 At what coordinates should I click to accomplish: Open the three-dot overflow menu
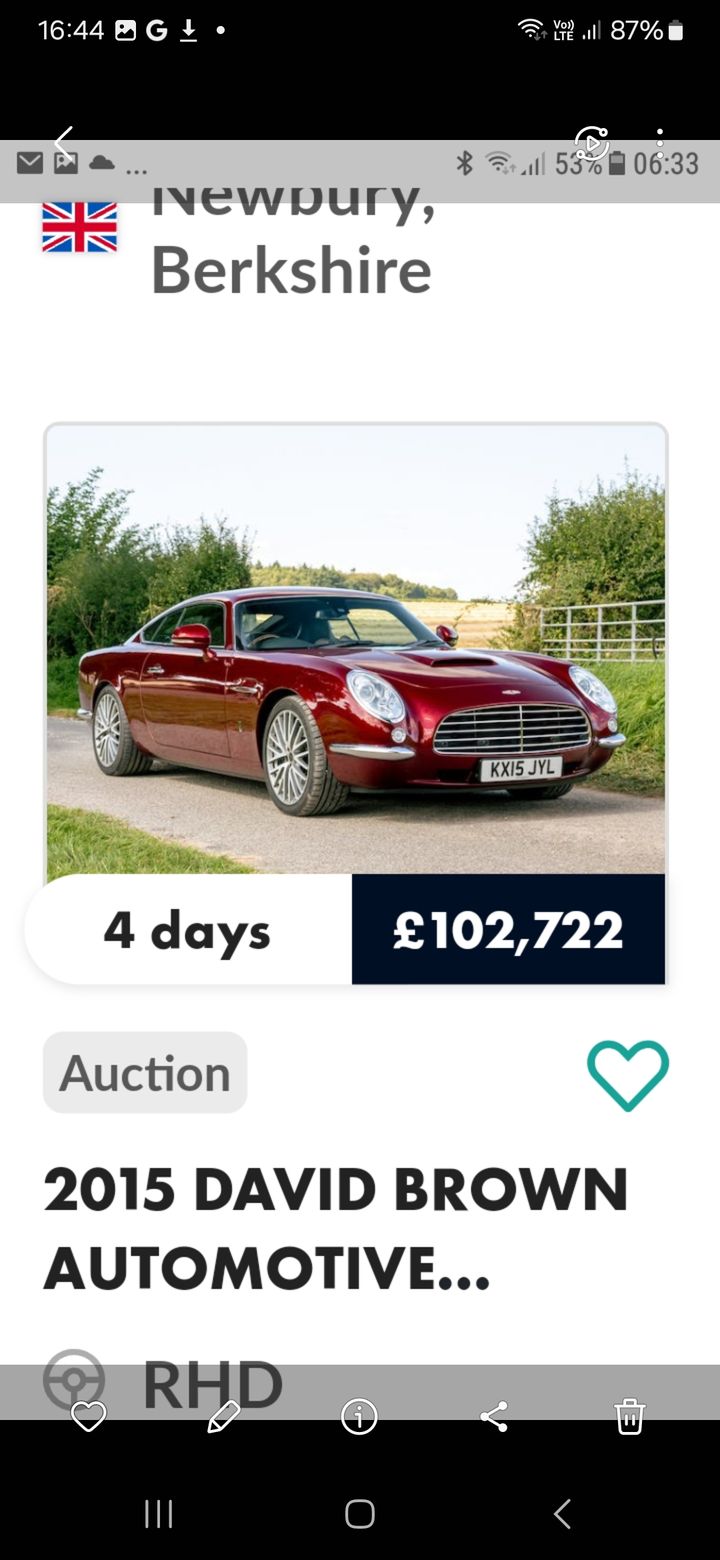click(x=660, y=143)
